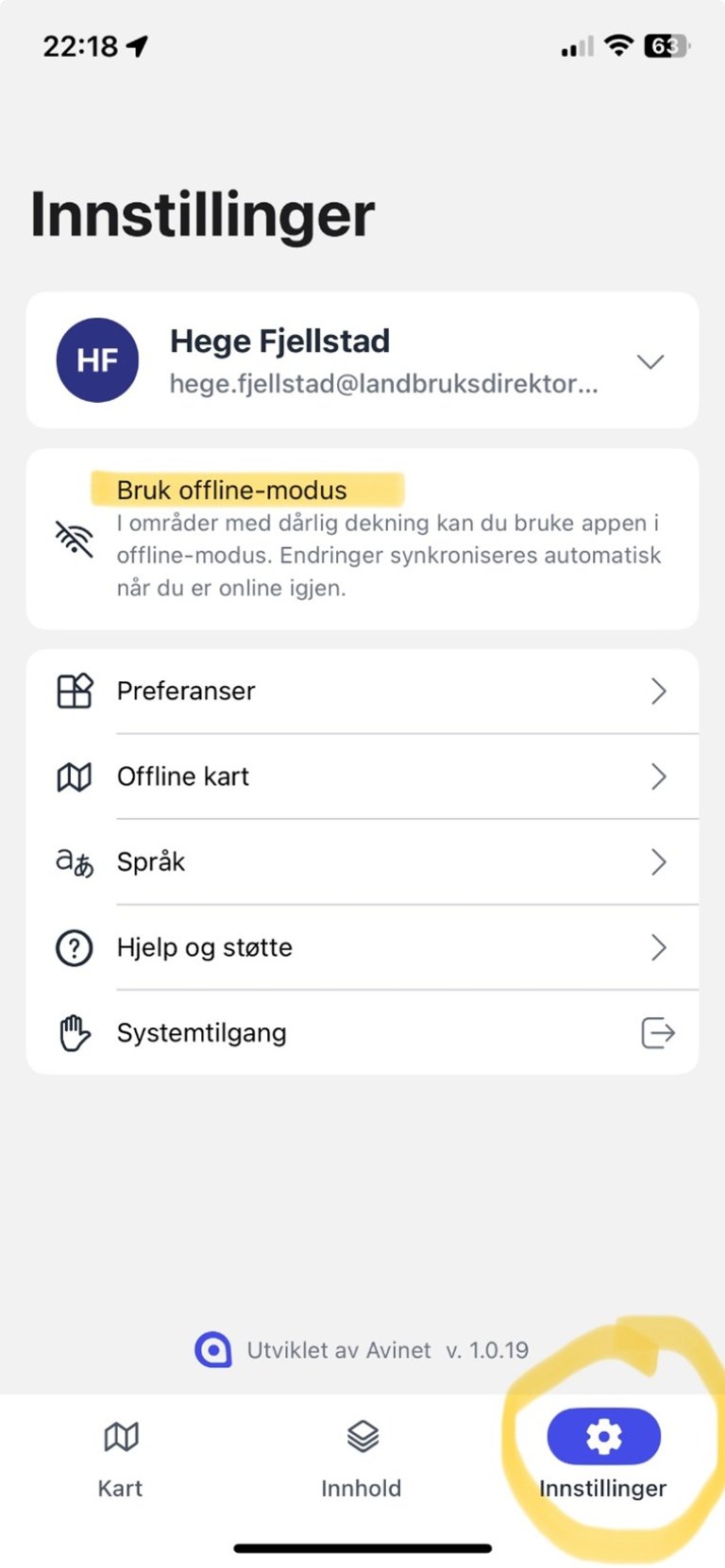Viewport: 725px width, 1568px height.
Task: Open Hjelp og støtte
Action: click(204, 948)
